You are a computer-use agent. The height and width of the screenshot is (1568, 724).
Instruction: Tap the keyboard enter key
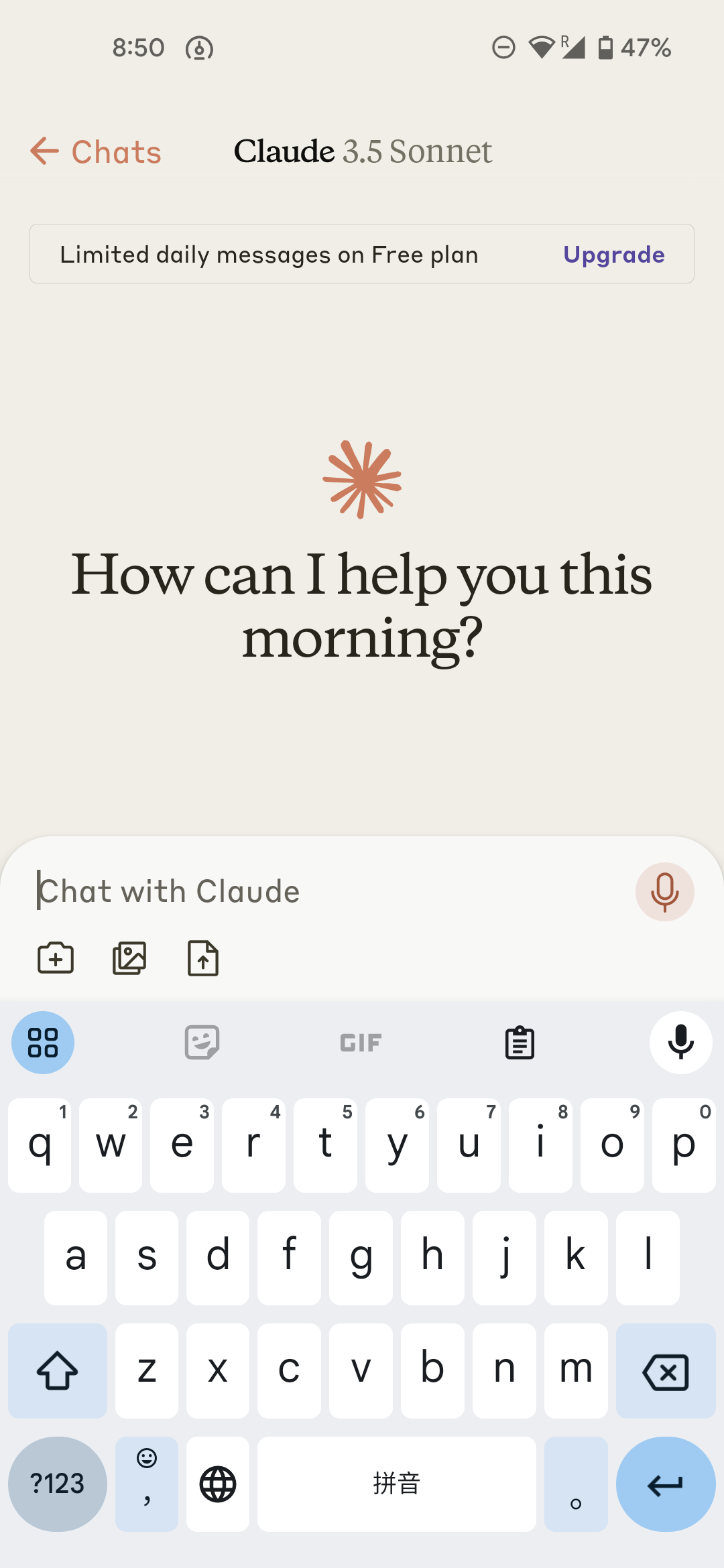pos(666,1484)
